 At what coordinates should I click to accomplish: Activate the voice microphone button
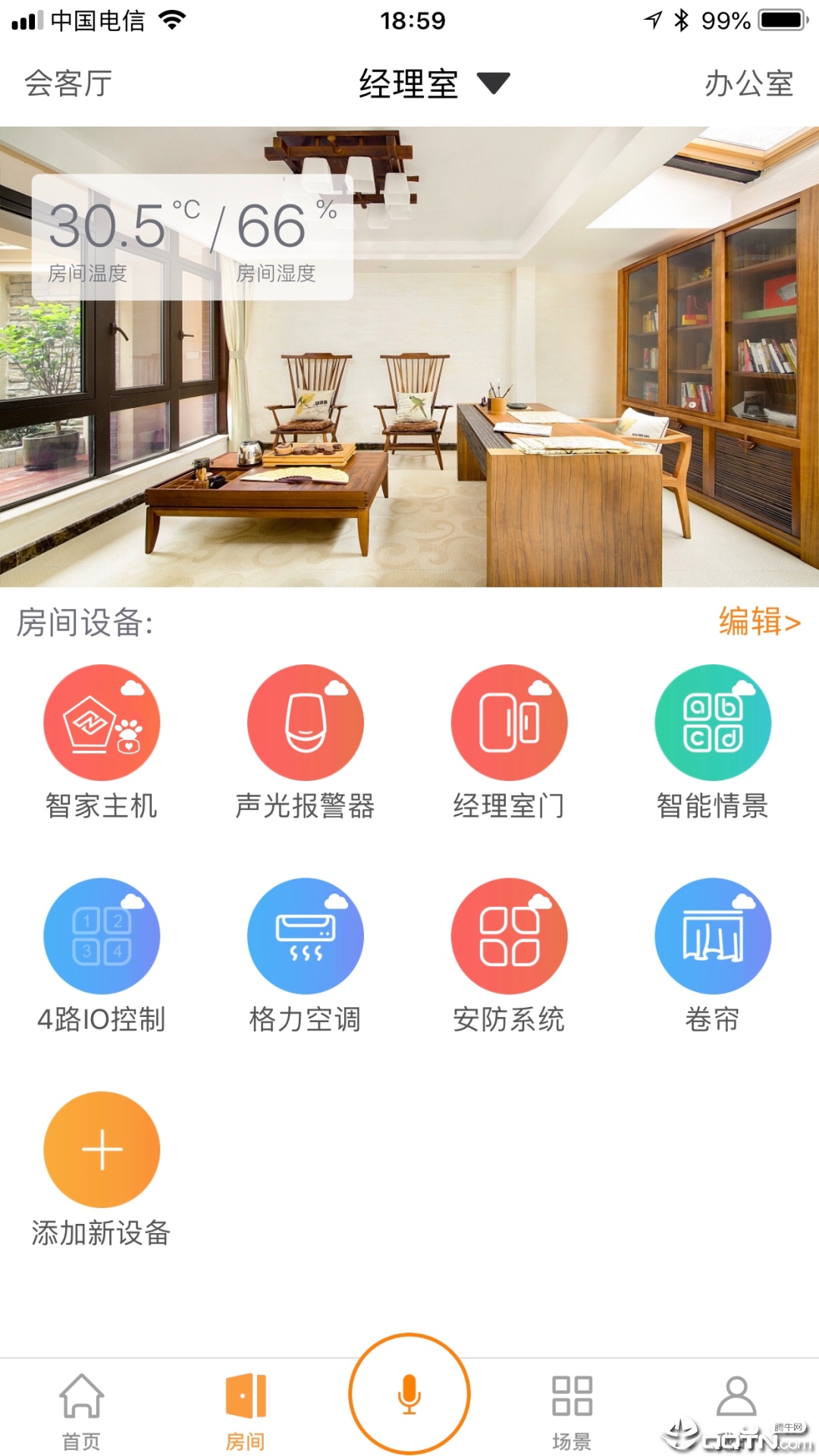[x=409, y=1394]
